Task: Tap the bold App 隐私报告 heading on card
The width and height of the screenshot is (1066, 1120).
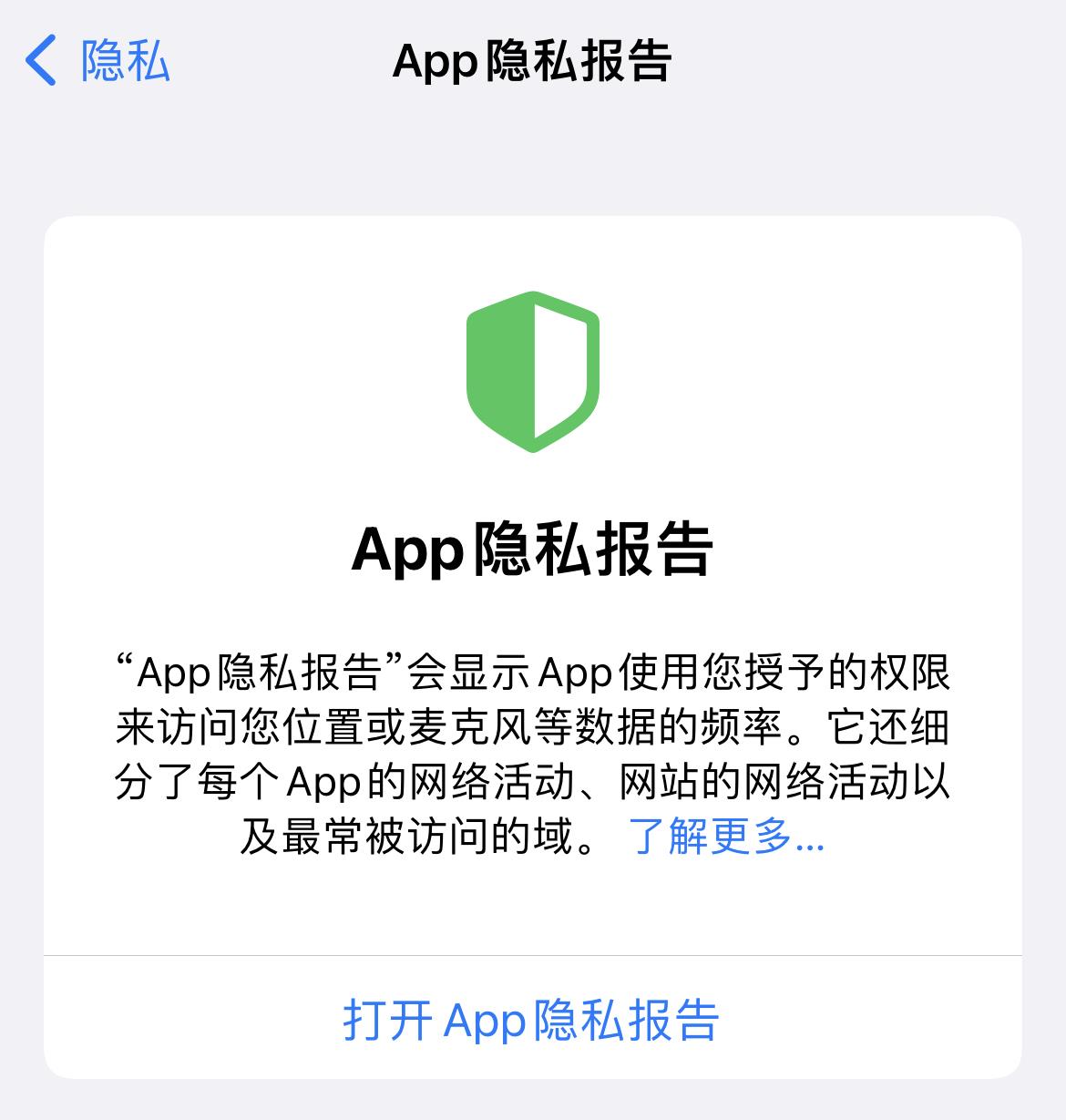Action: (x=533, y=553)
